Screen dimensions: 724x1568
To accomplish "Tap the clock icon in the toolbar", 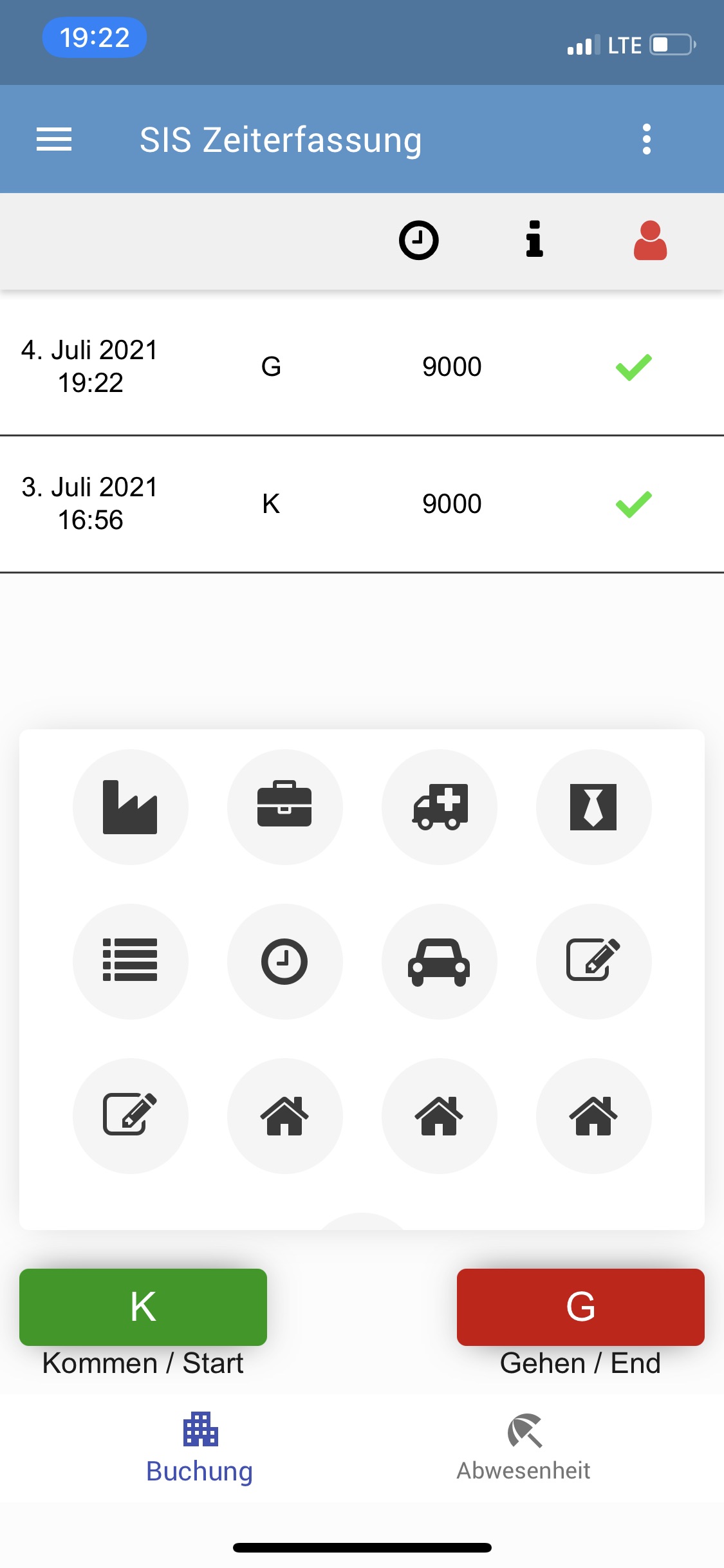I will tap(418, 241).
